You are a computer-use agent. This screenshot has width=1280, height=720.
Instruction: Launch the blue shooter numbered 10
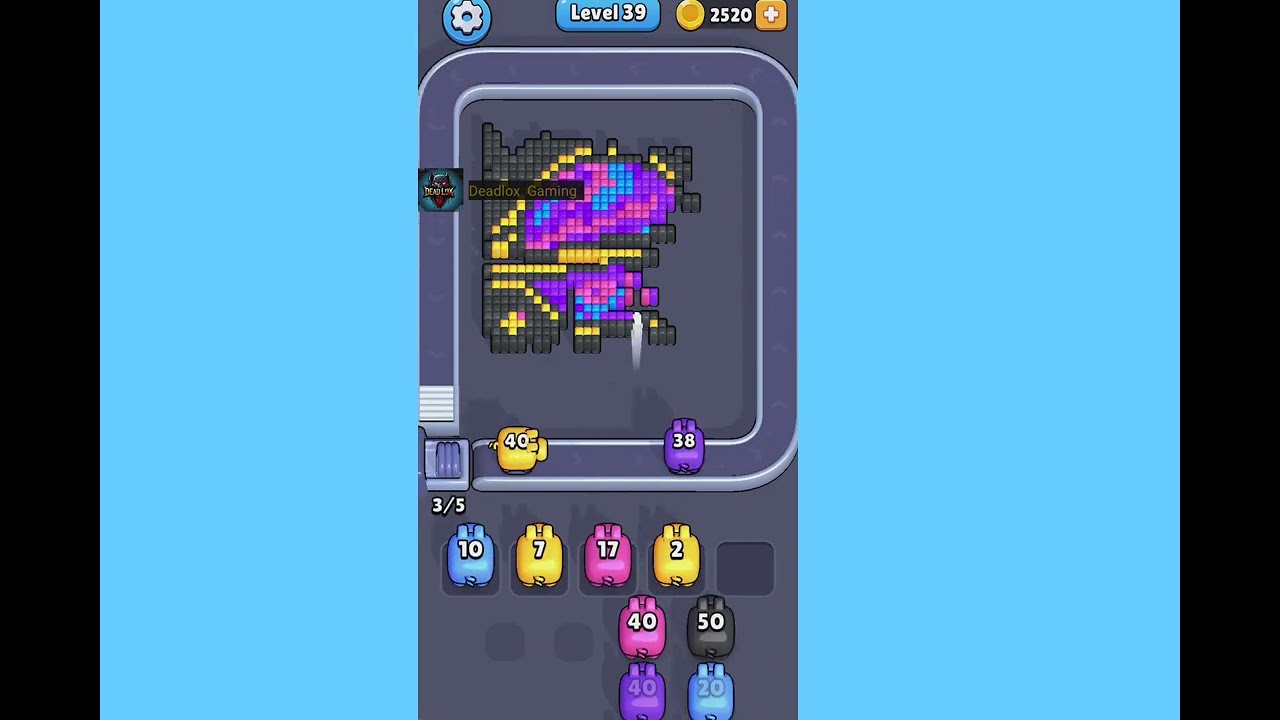click(x=471, y=556)
